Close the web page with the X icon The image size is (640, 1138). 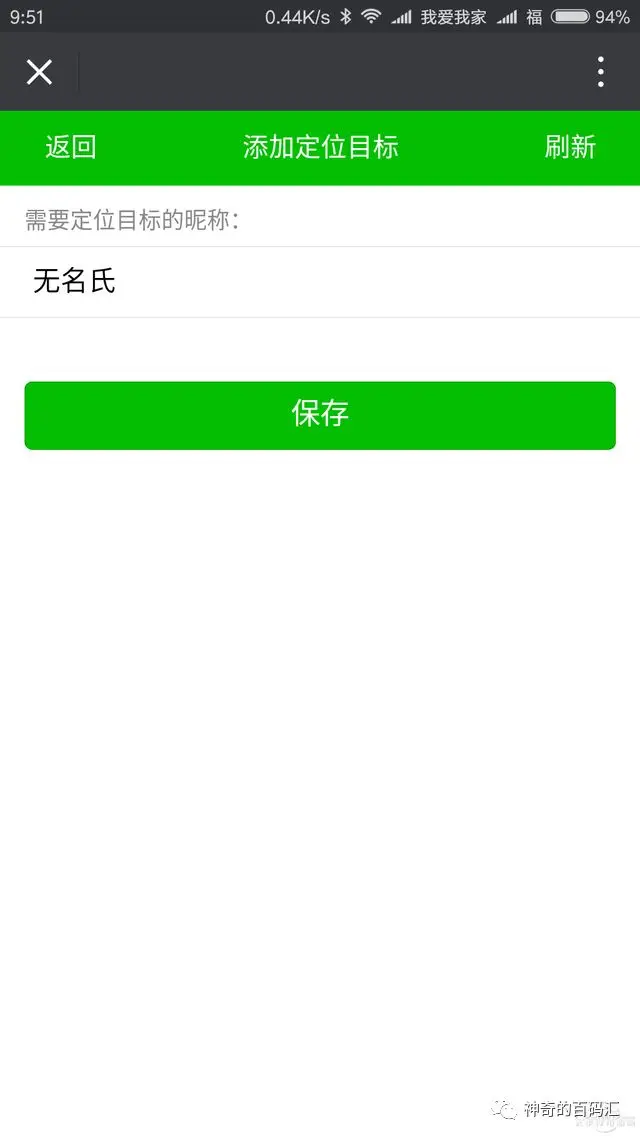pos(39,72)
